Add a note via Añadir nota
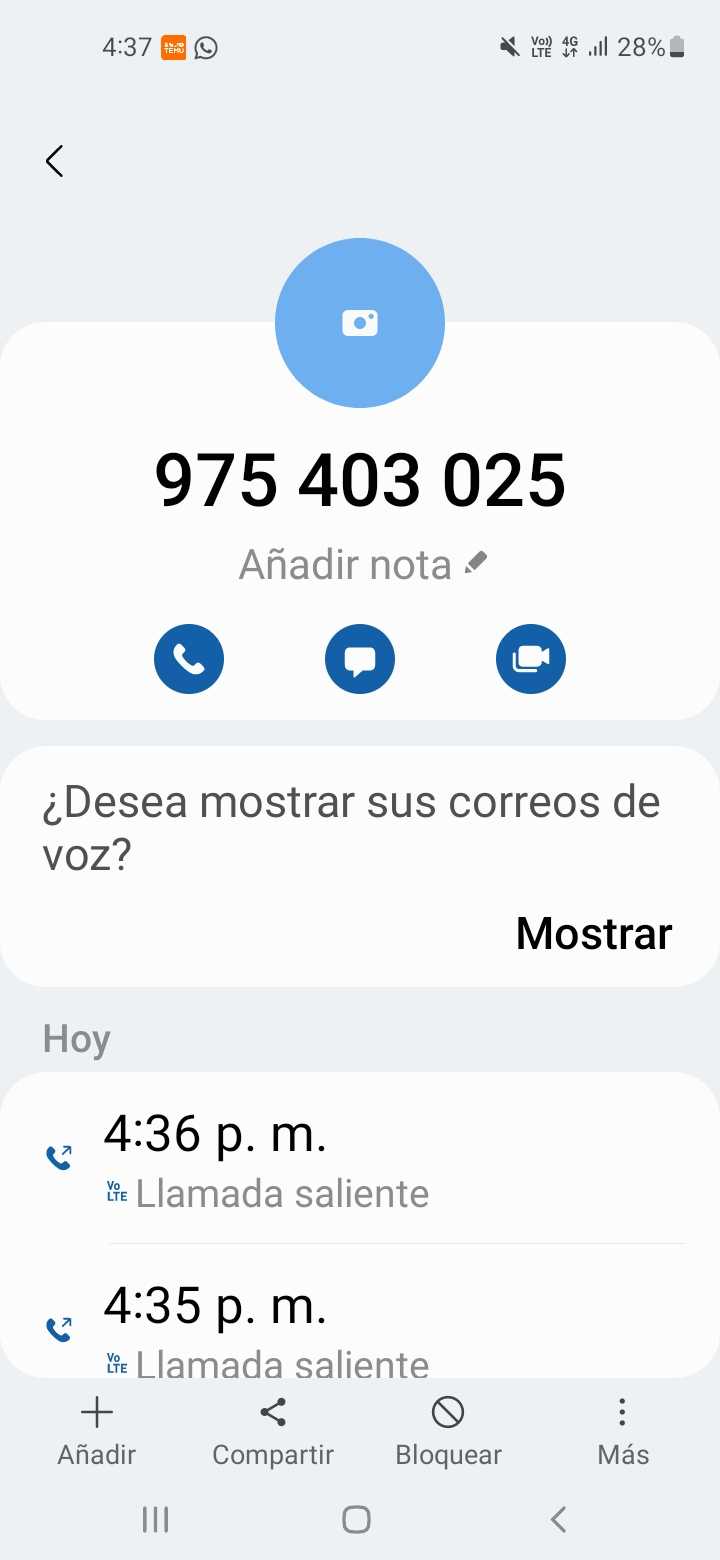 pyautogui.click(x=362, y=565)
